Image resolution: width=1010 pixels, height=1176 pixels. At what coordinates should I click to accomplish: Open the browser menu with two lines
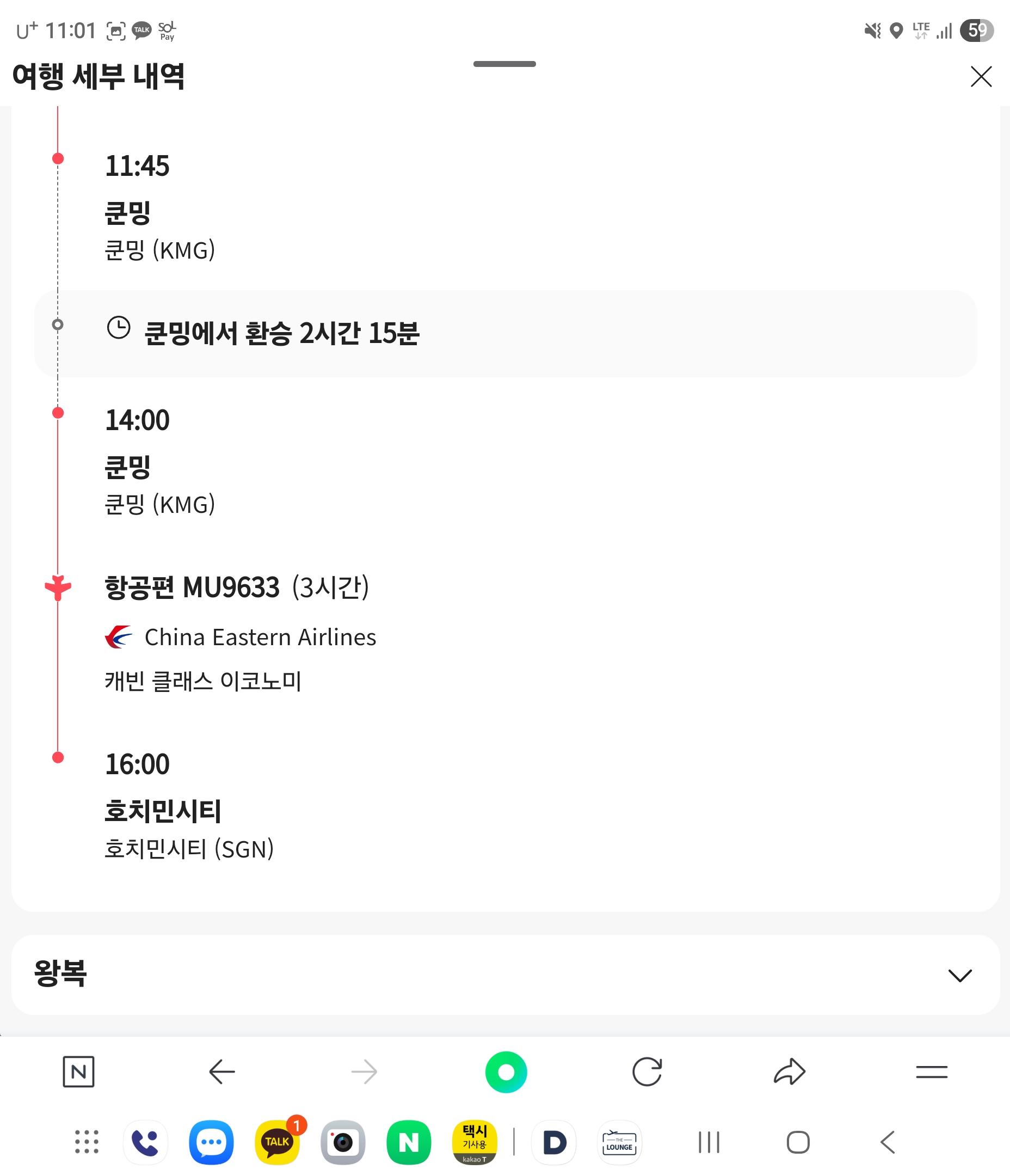pos(931,1072)
